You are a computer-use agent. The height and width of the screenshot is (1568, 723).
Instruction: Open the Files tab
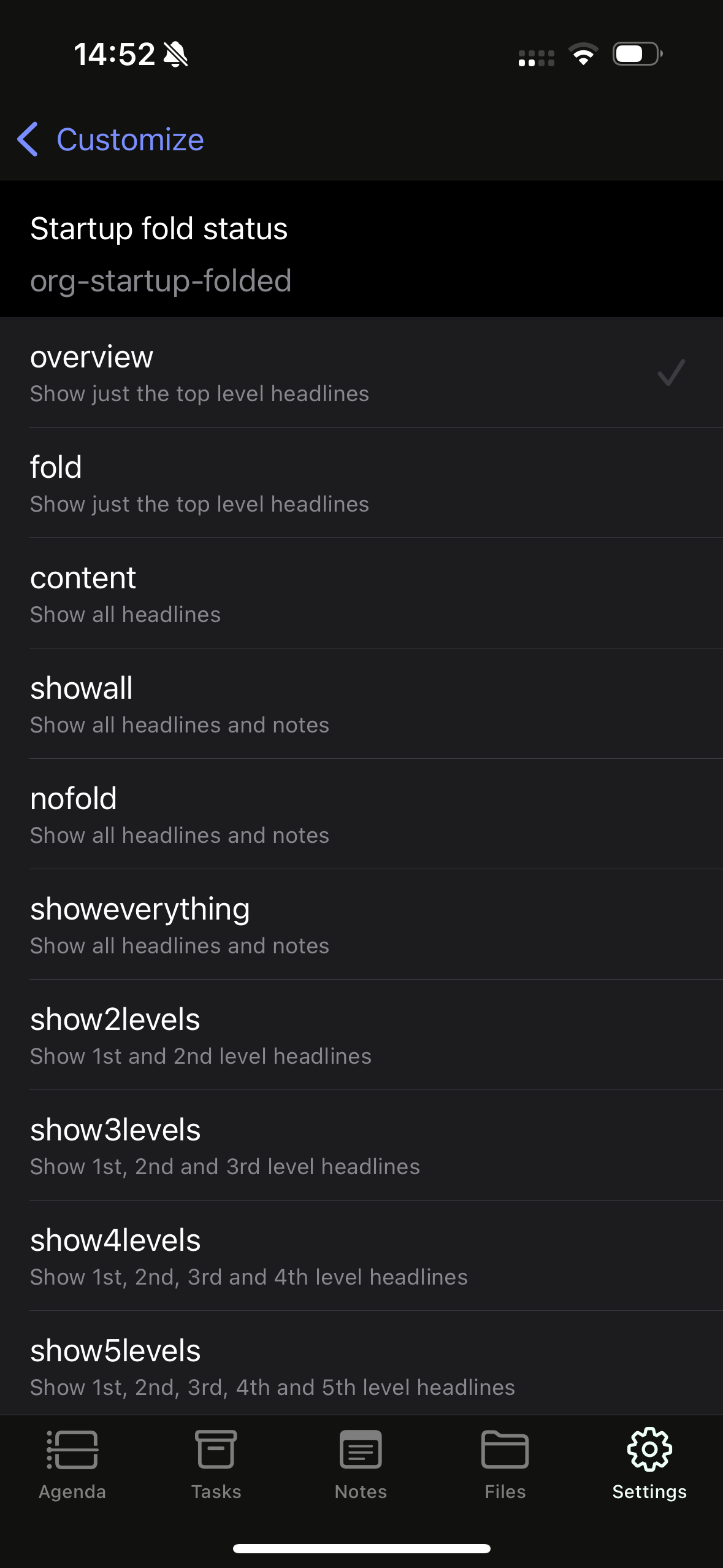point(505,1464)
